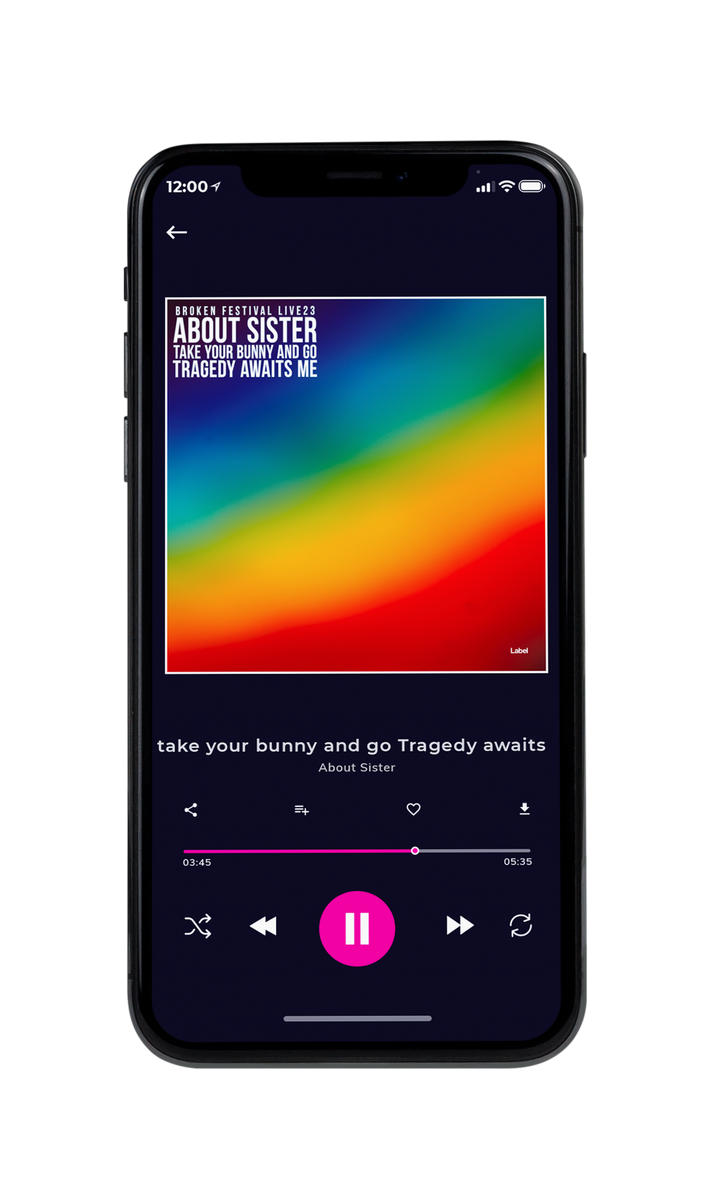Like the song with the heart icon

click(413, 810)
